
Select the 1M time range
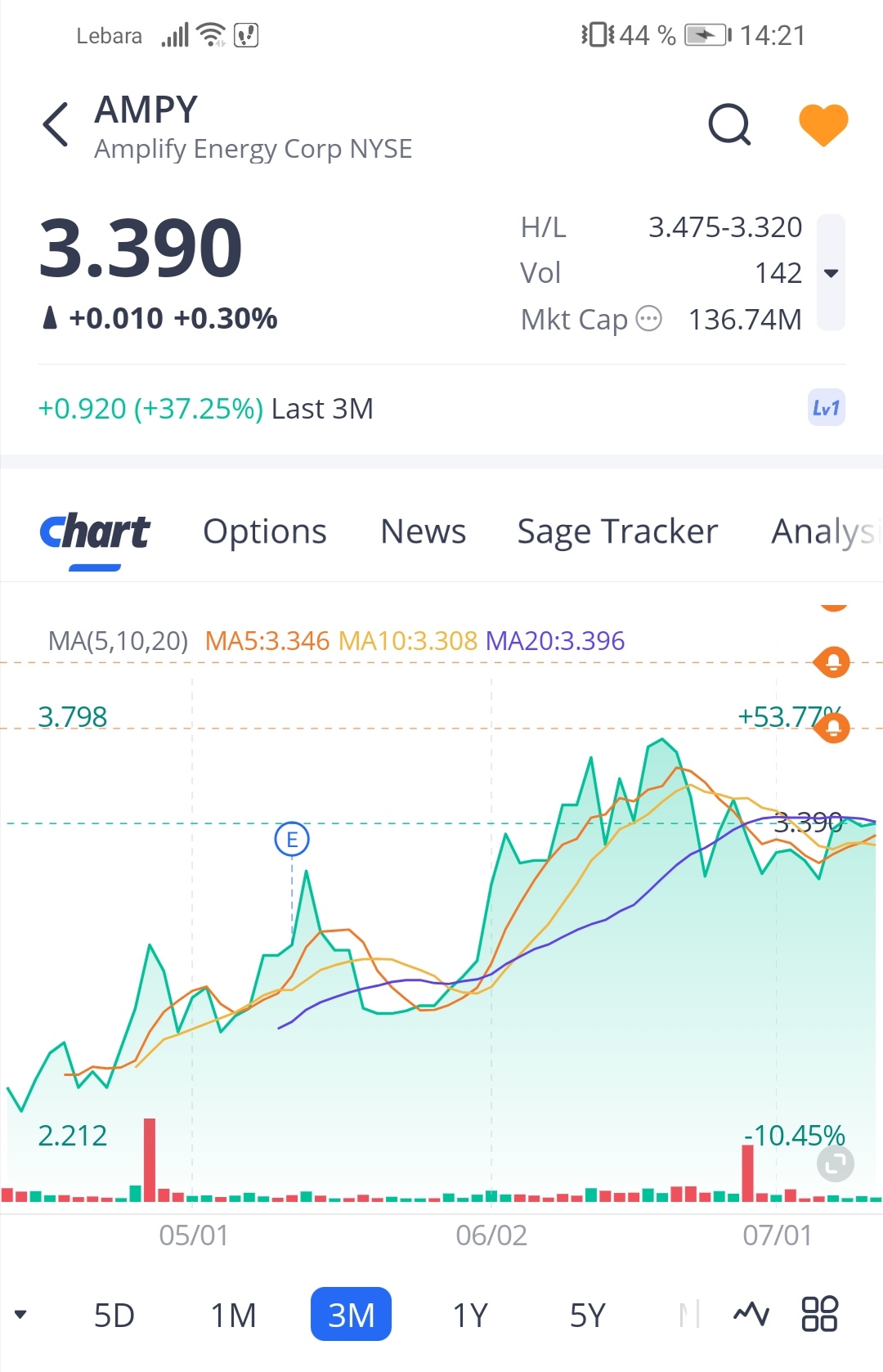[234, 1316]
